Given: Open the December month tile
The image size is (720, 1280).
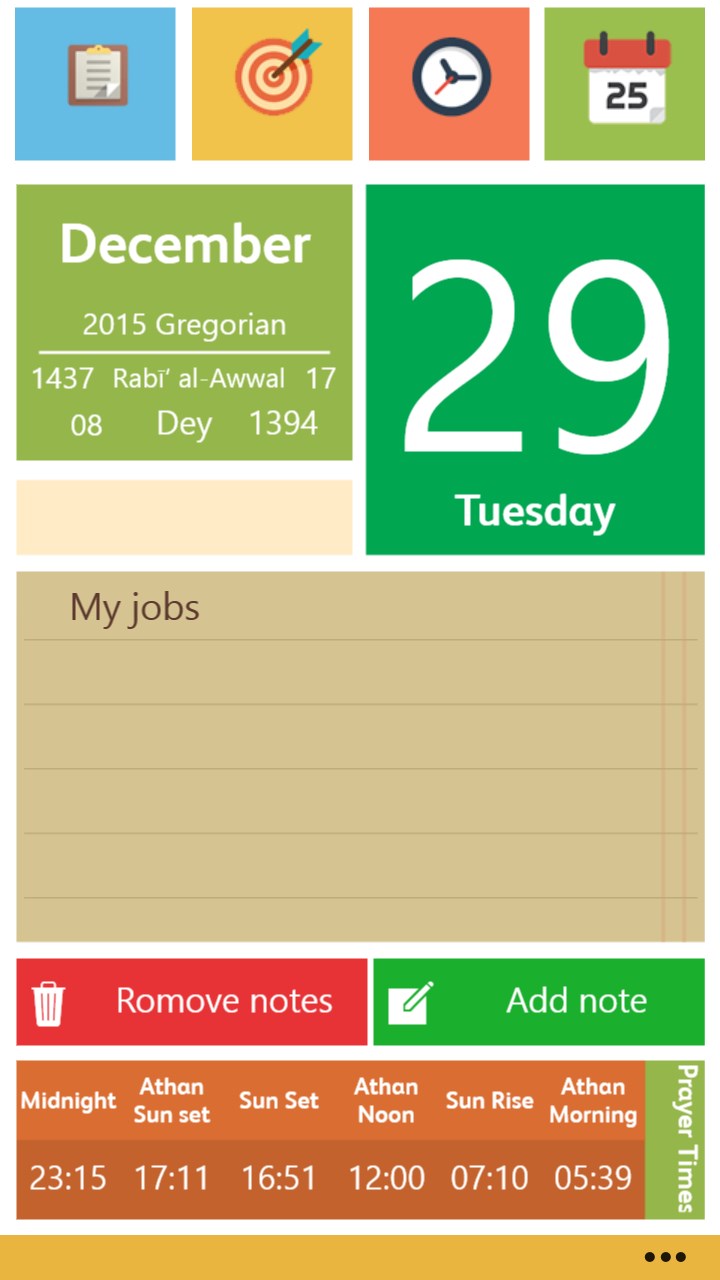Looking at the screenshot, I should 184,322.
